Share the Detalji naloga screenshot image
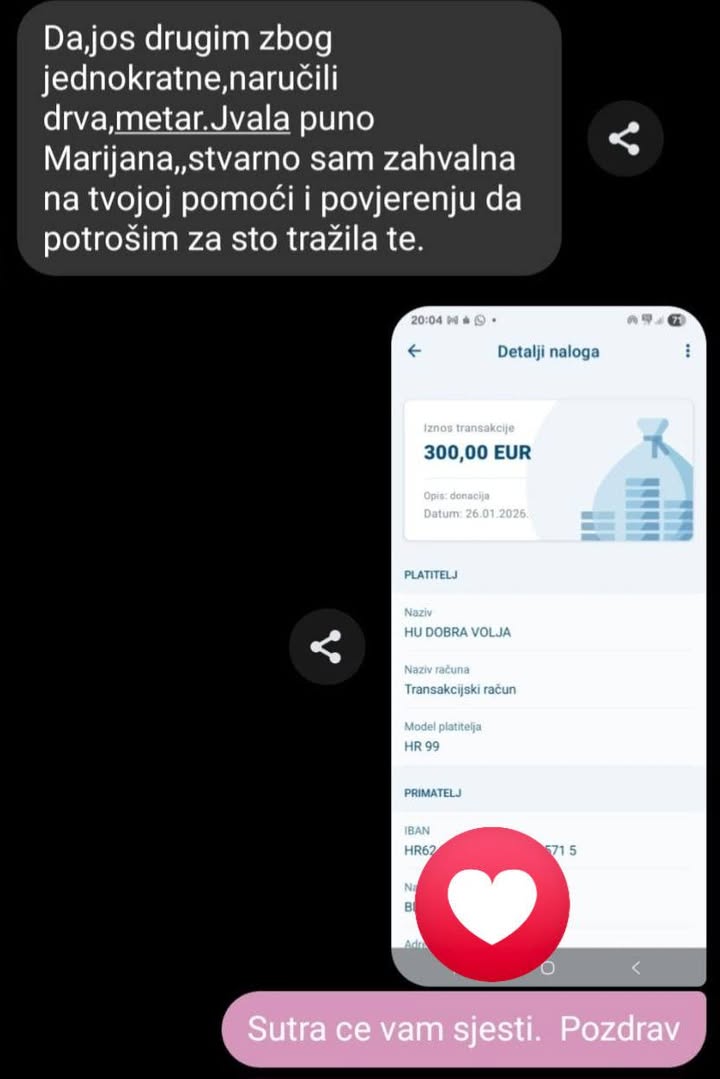Image resolution: width=720 pixels, height=1079 pixels. pyautogui.click(x=326, y=647)
